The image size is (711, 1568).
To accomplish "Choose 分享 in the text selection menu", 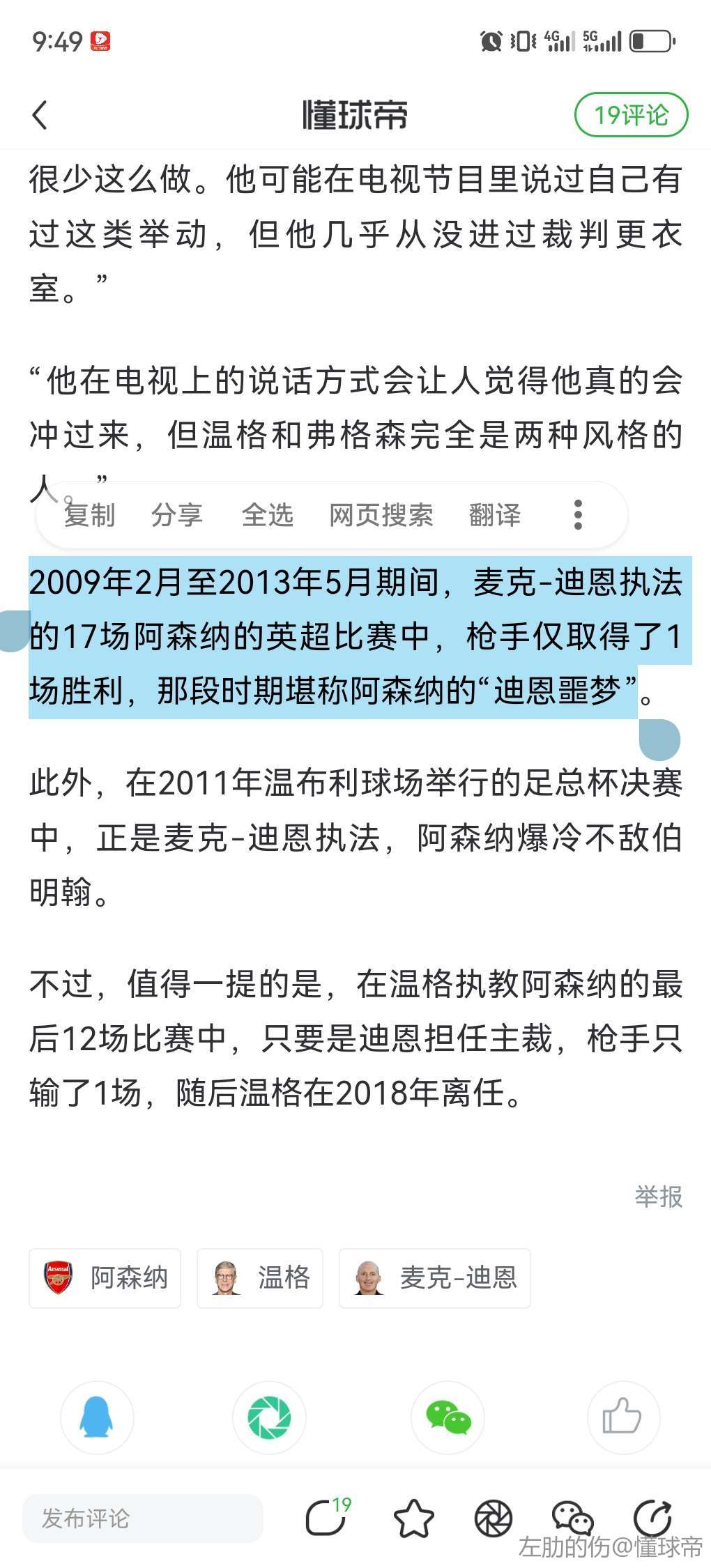I will click(177, 516).
